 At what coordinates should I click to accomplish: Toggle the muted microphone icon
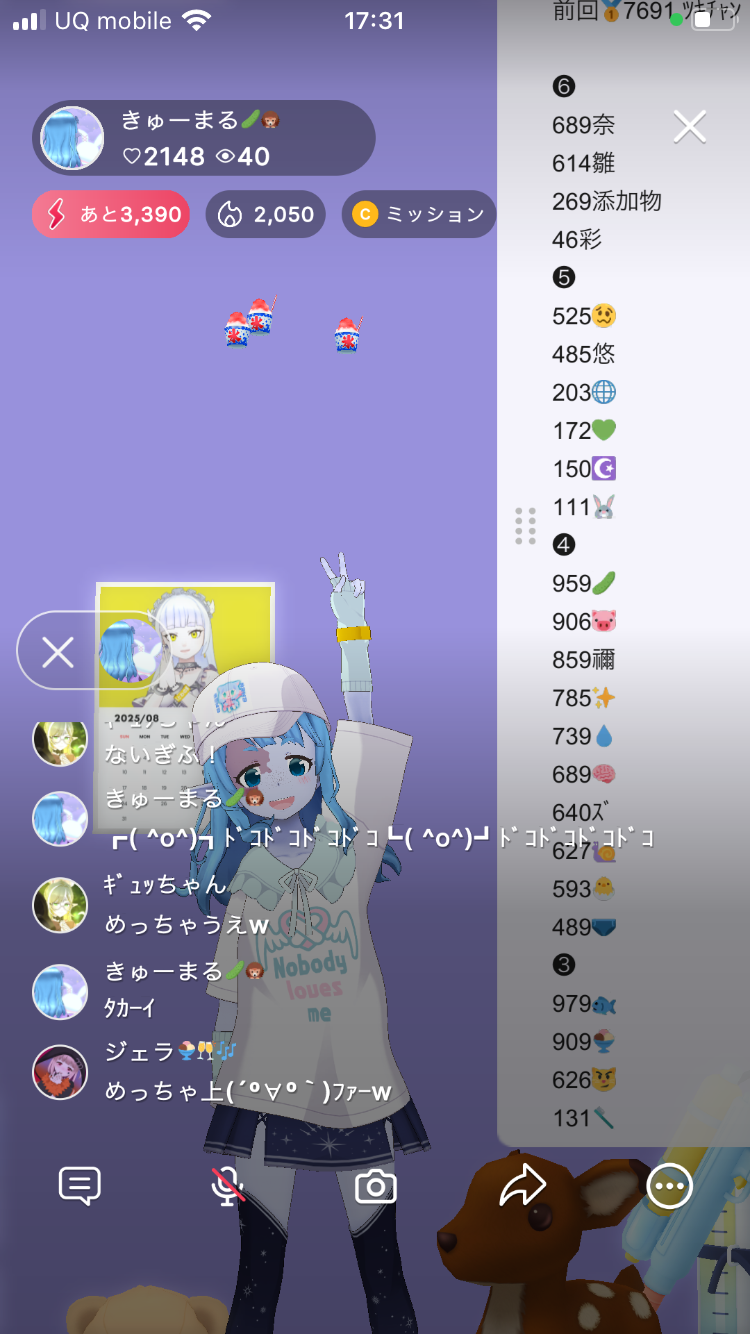228,1186
